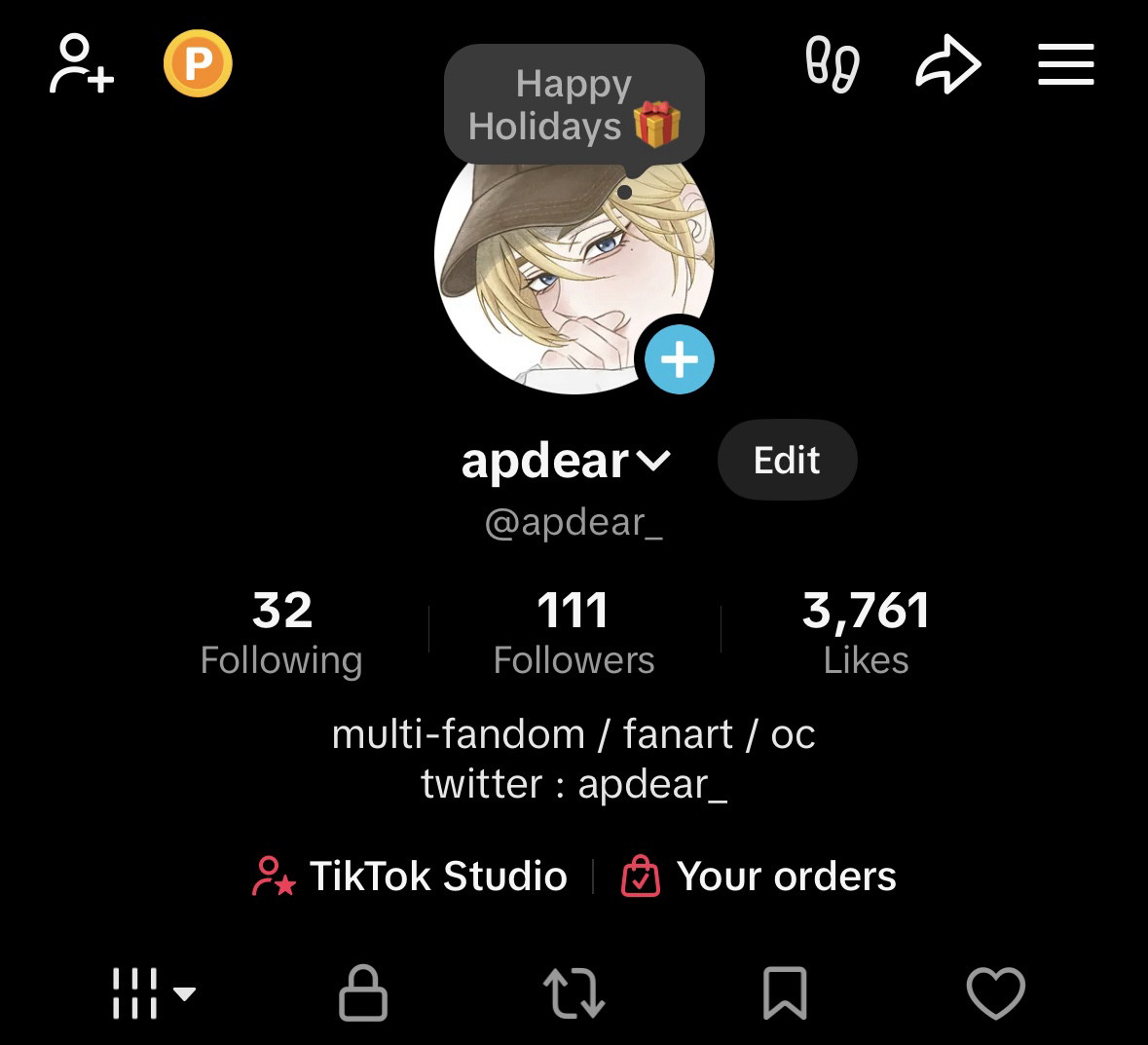This screenshot has height=1045, width=1148.
Task: Tap the Happy Holidays note bubble
Action: (x=574, y=105)
